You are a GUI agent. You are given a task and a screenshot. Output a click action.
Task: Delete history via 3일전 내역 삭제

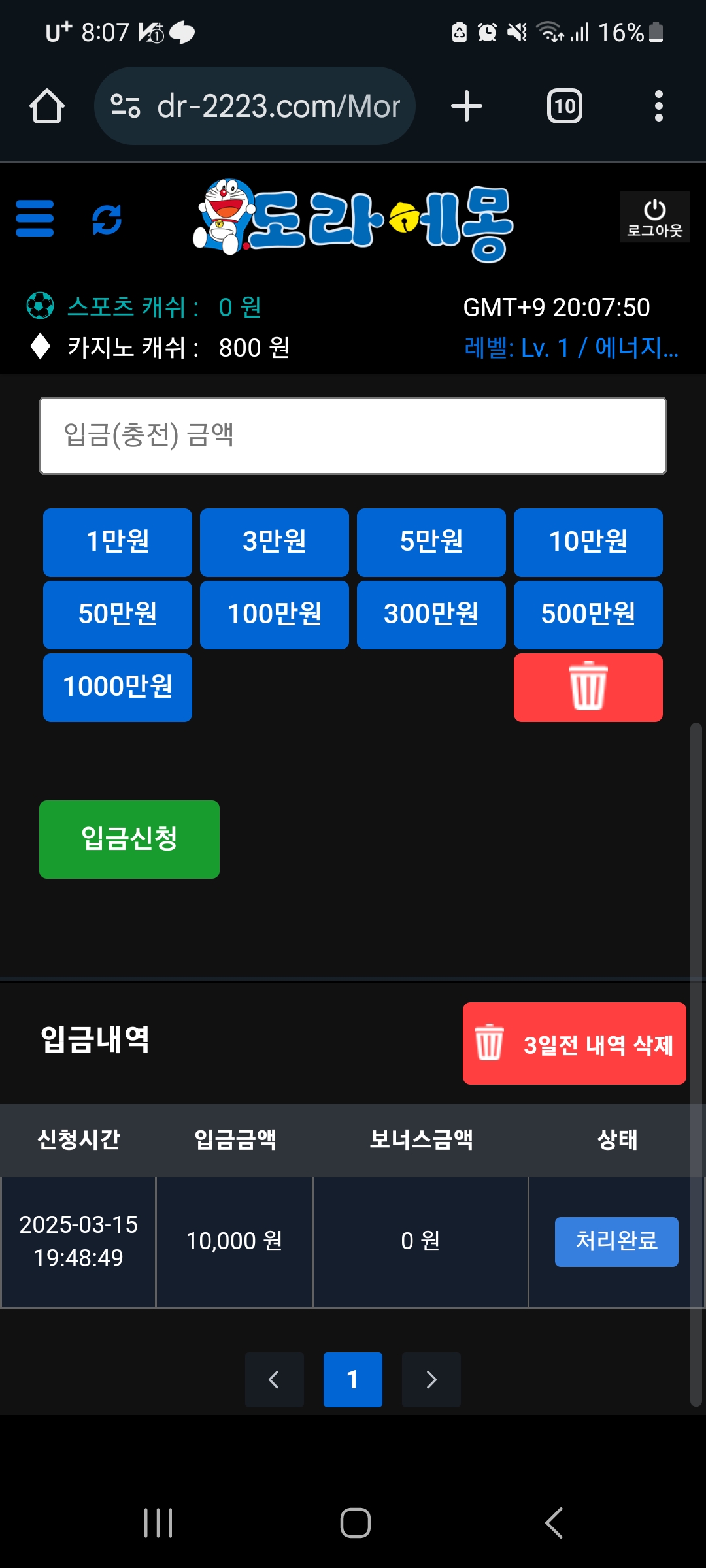574,1043
